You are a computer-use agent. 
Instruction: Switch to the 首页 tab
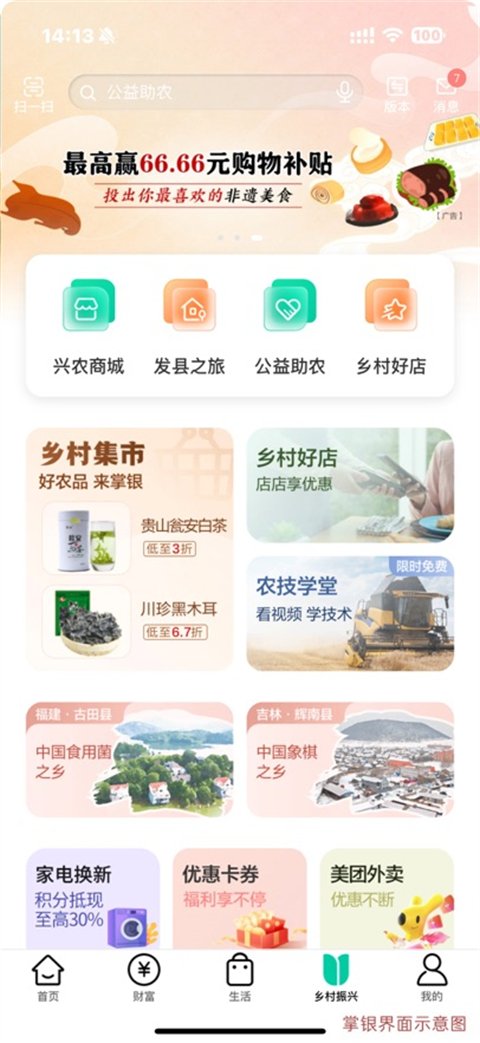[x=48, y=978]
